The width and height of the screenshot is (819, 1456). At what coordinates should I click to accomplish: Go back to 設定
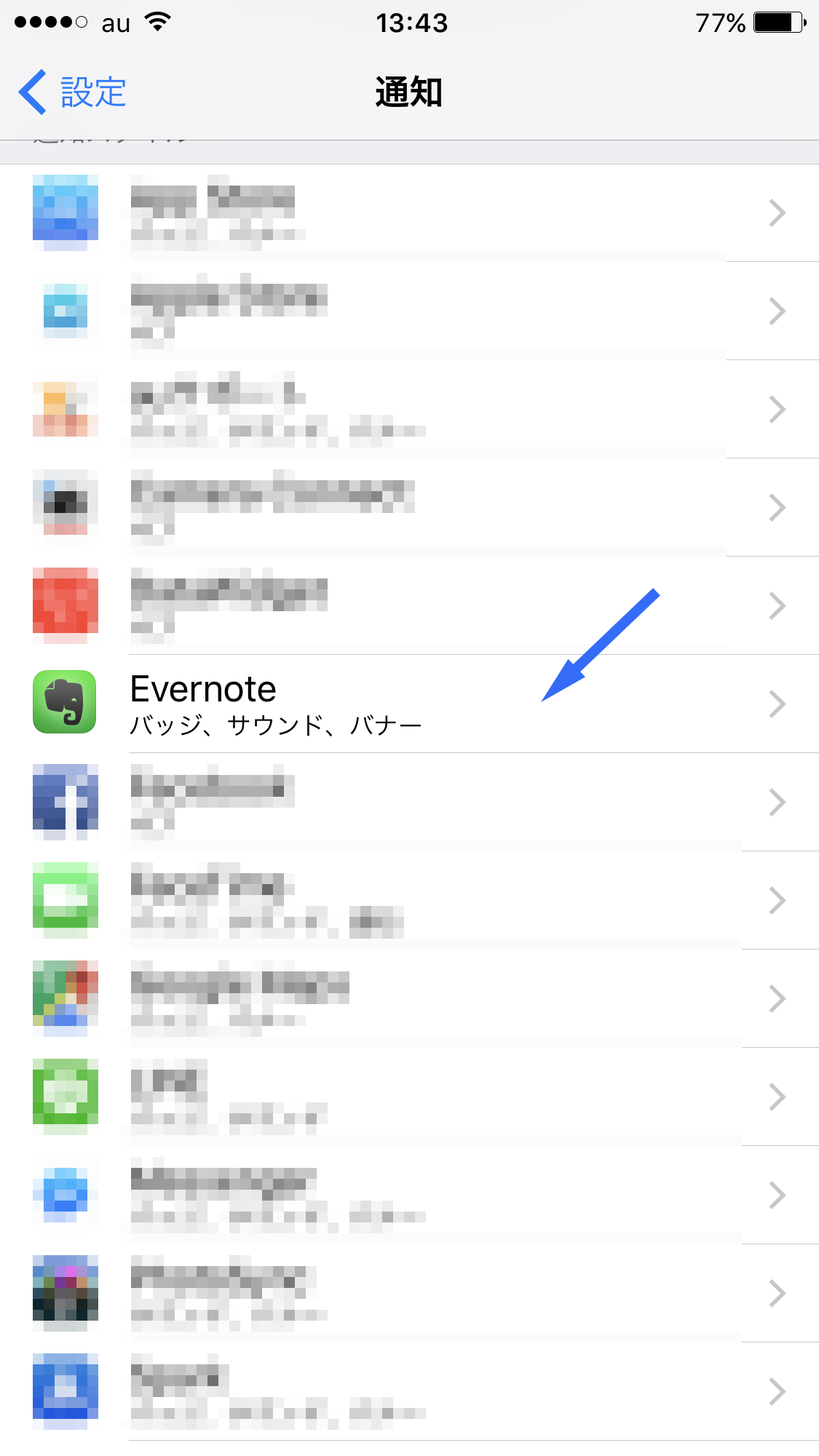click(x=73, y=92)
